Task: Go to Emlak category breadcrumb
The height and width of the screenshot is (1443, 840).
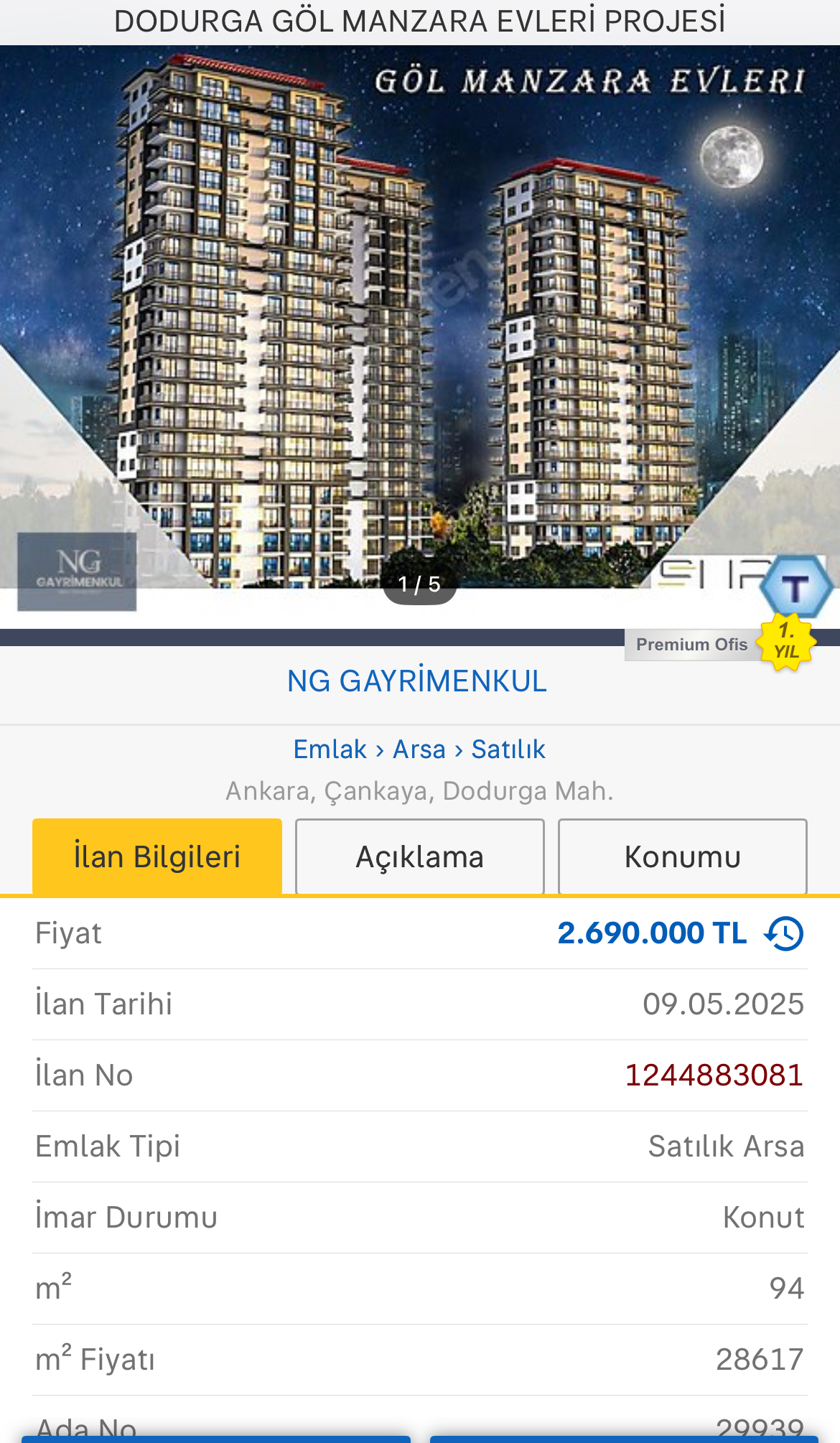Action: [330, 749]
